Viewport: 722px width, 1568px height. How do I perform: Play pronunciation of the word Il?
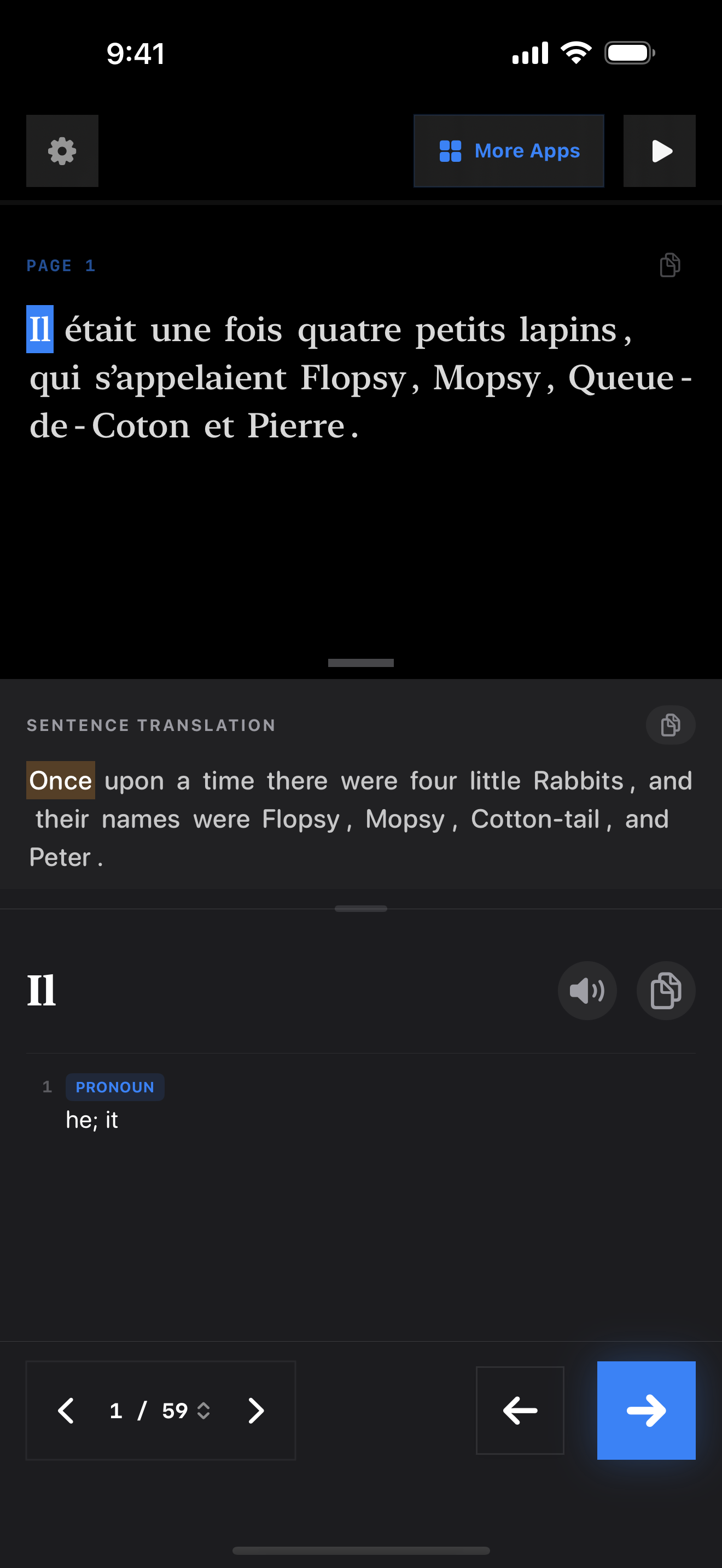587,991
